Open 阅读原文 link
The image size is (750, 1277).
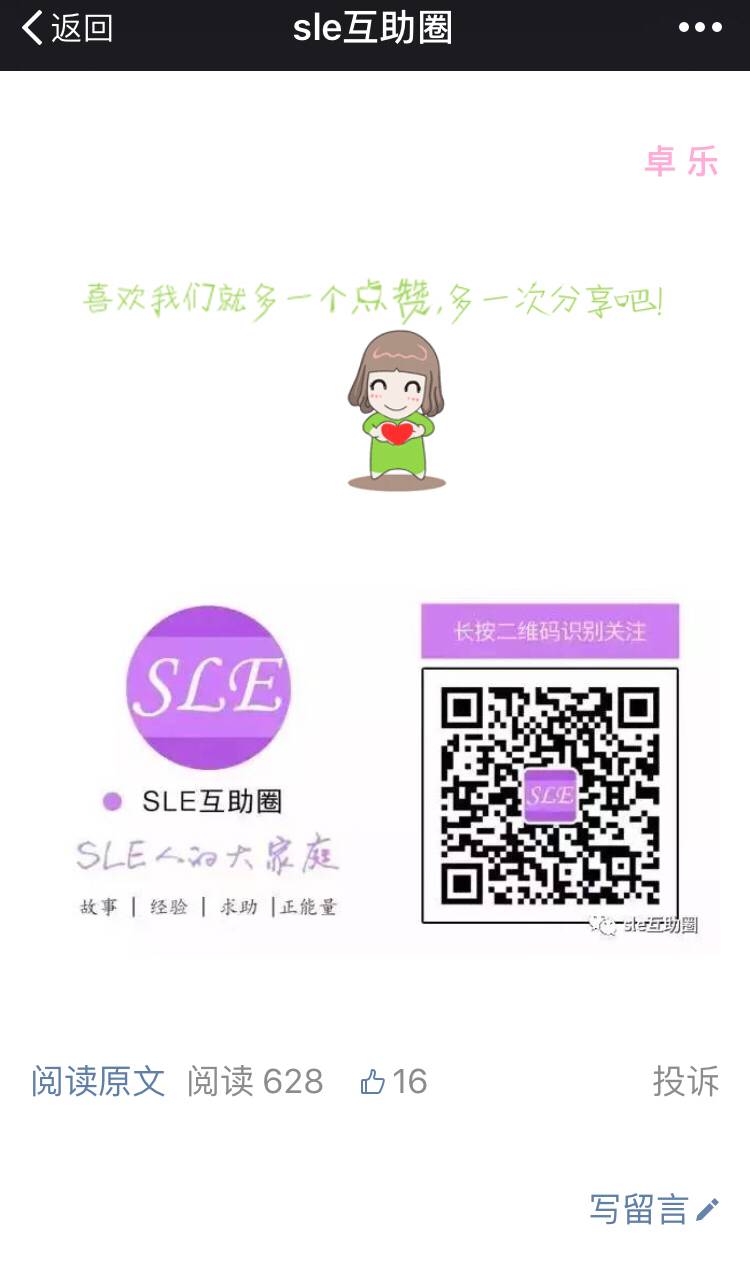click(x=98, y=1081)
